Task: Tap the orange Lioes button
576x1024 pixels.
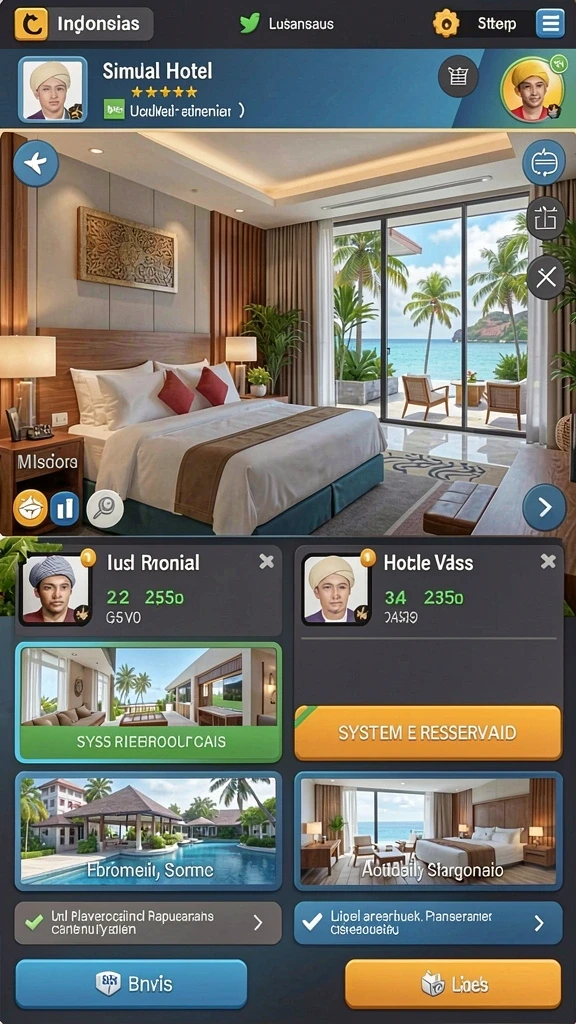Action: pyautogui.click(x=453, y=984)
